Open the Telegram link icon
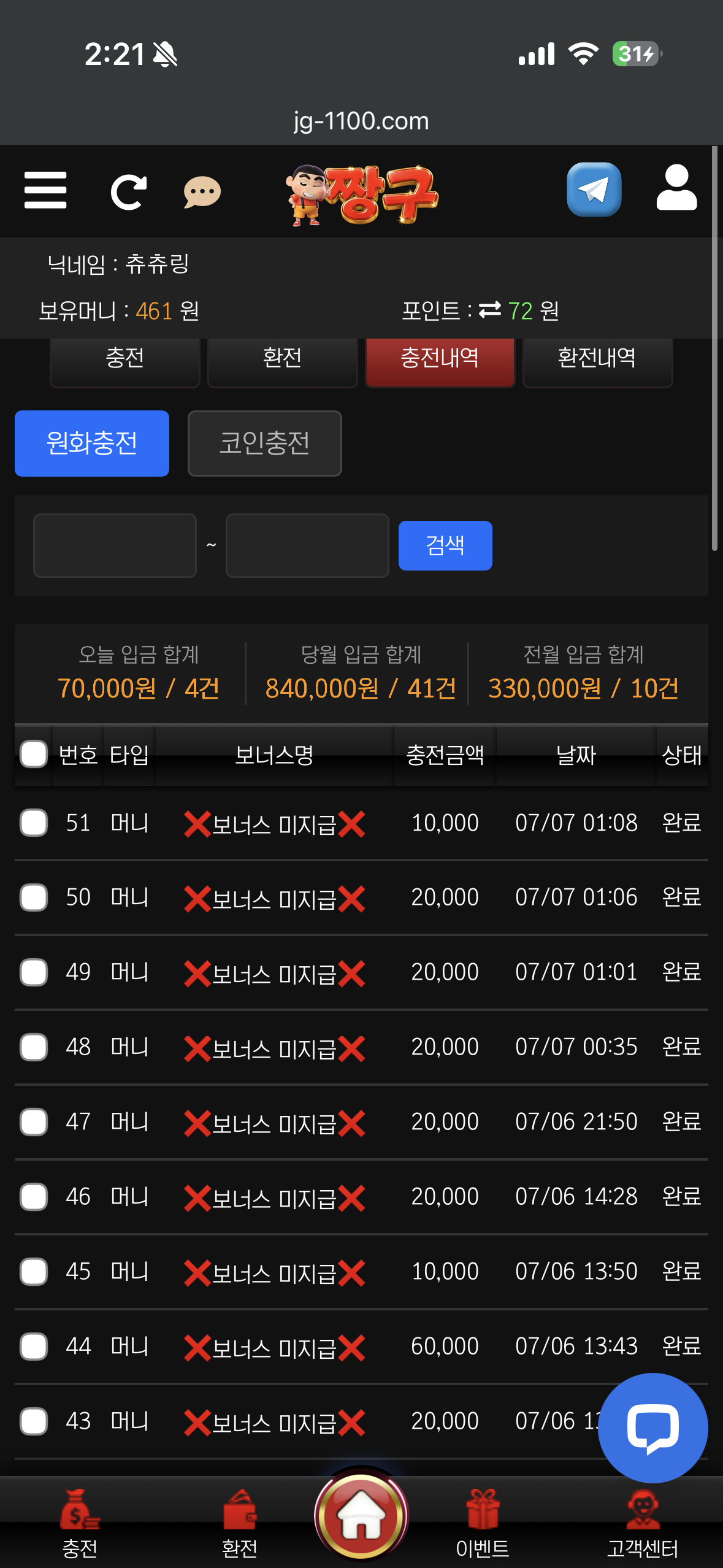723x1568 pixels. tap(594, 190)
